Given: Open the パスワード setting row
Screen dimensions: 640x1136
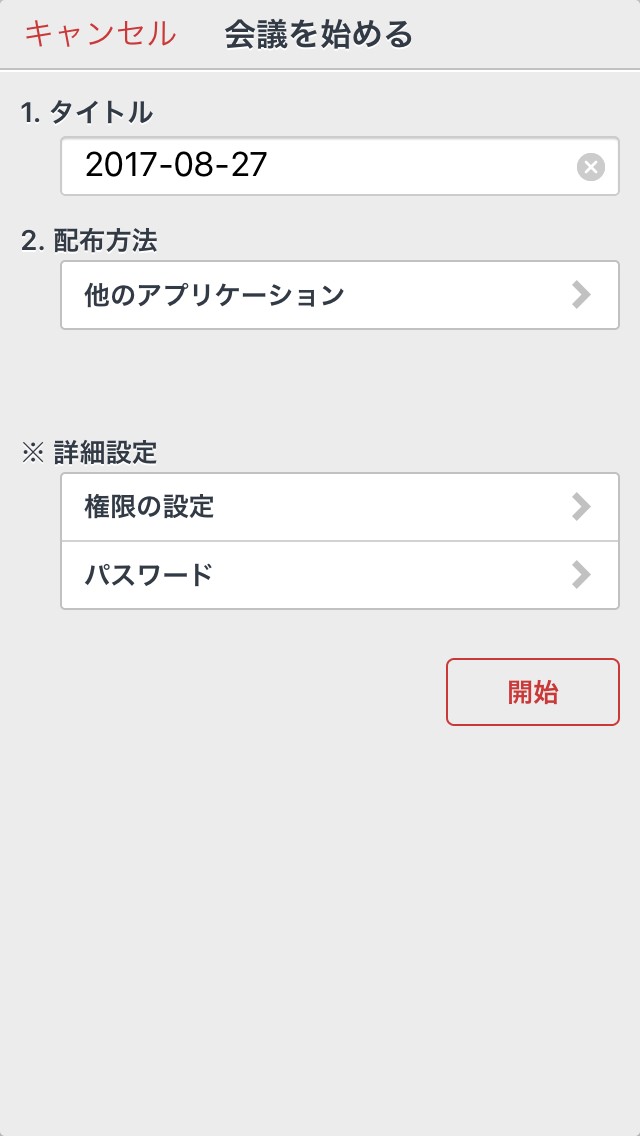Looking at the screenshot, I should coord(340,575).
